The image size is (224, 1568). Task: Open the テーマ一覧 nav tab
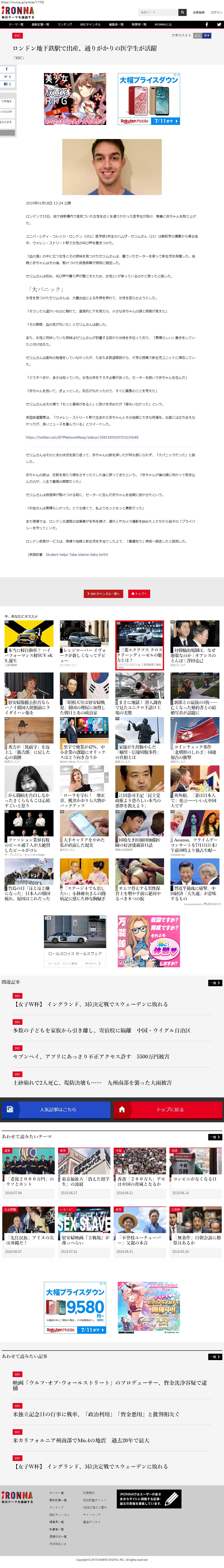click(16, 24)
